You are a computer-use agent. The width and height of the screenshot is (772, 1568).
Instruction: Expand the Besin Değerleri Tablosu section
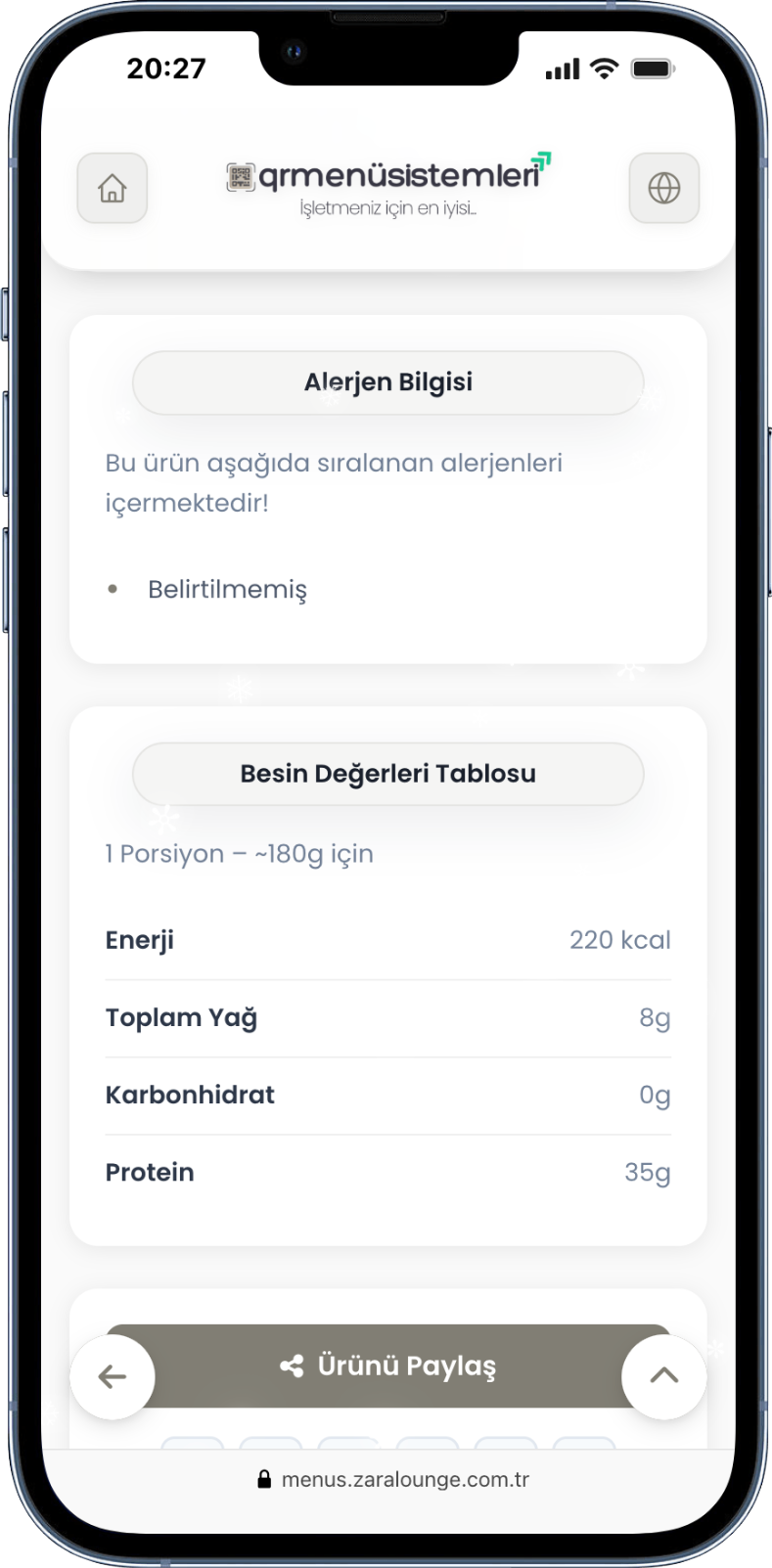point(387,773)
